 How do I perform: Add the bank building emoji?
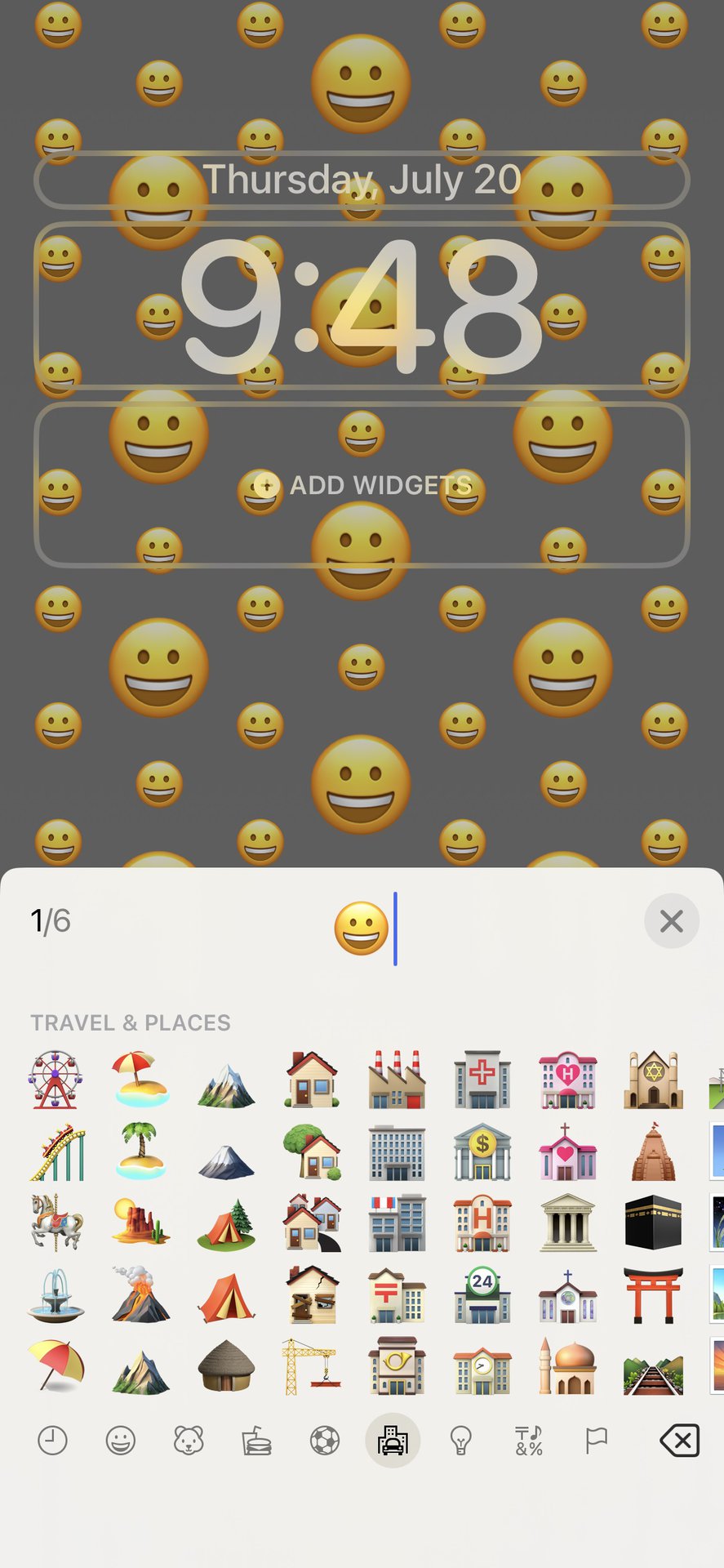pos(482,1151)
